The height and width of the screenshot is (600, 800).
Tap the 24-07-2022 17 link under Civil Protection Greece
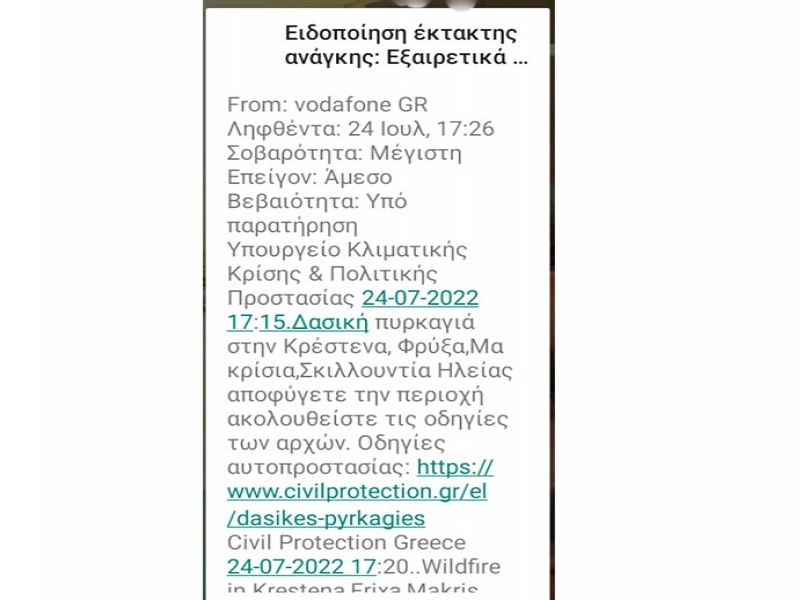(301, 567)
